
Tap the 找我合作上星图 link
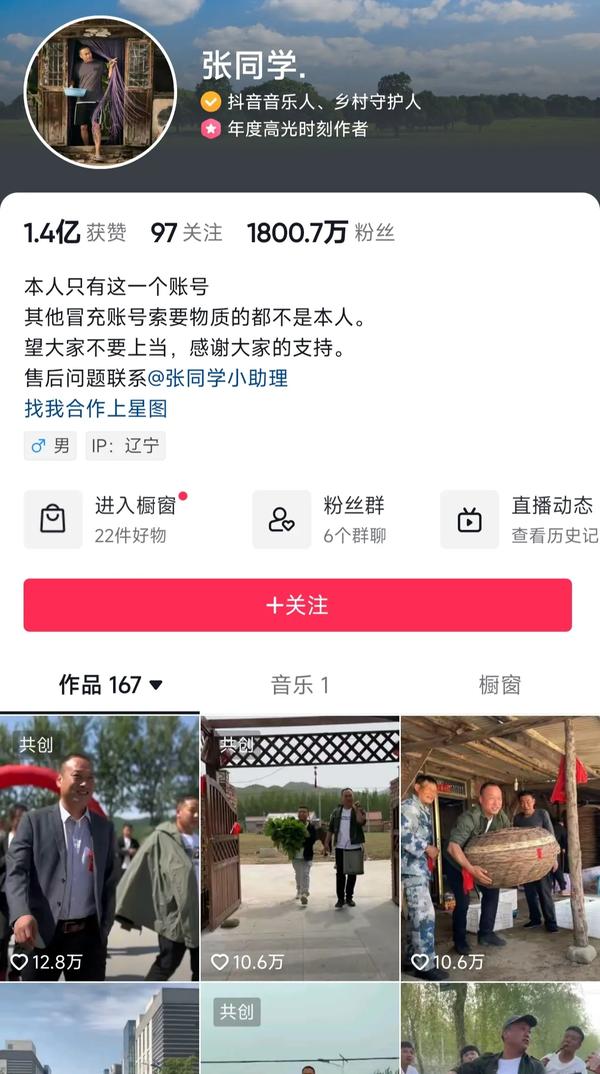pos(95,408)
